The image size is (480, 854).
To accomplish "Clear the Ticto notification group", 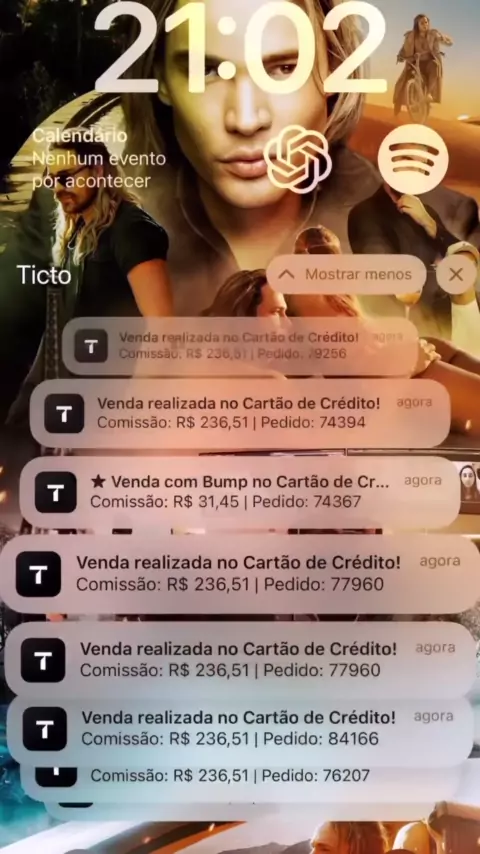I will 456,274.
